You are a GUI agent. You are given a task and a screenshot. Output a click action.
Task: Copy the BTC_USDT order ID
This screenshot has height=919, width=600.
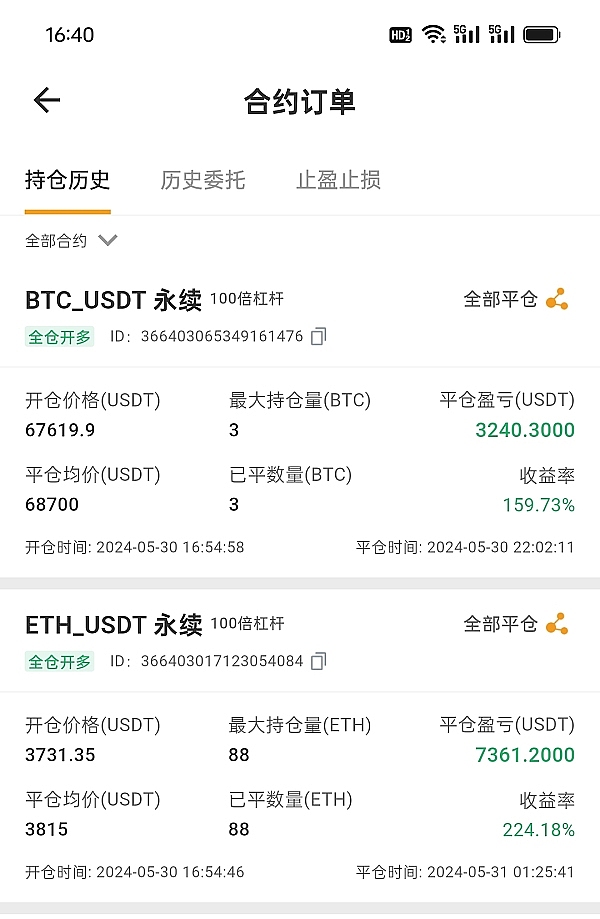coord(318,337)
